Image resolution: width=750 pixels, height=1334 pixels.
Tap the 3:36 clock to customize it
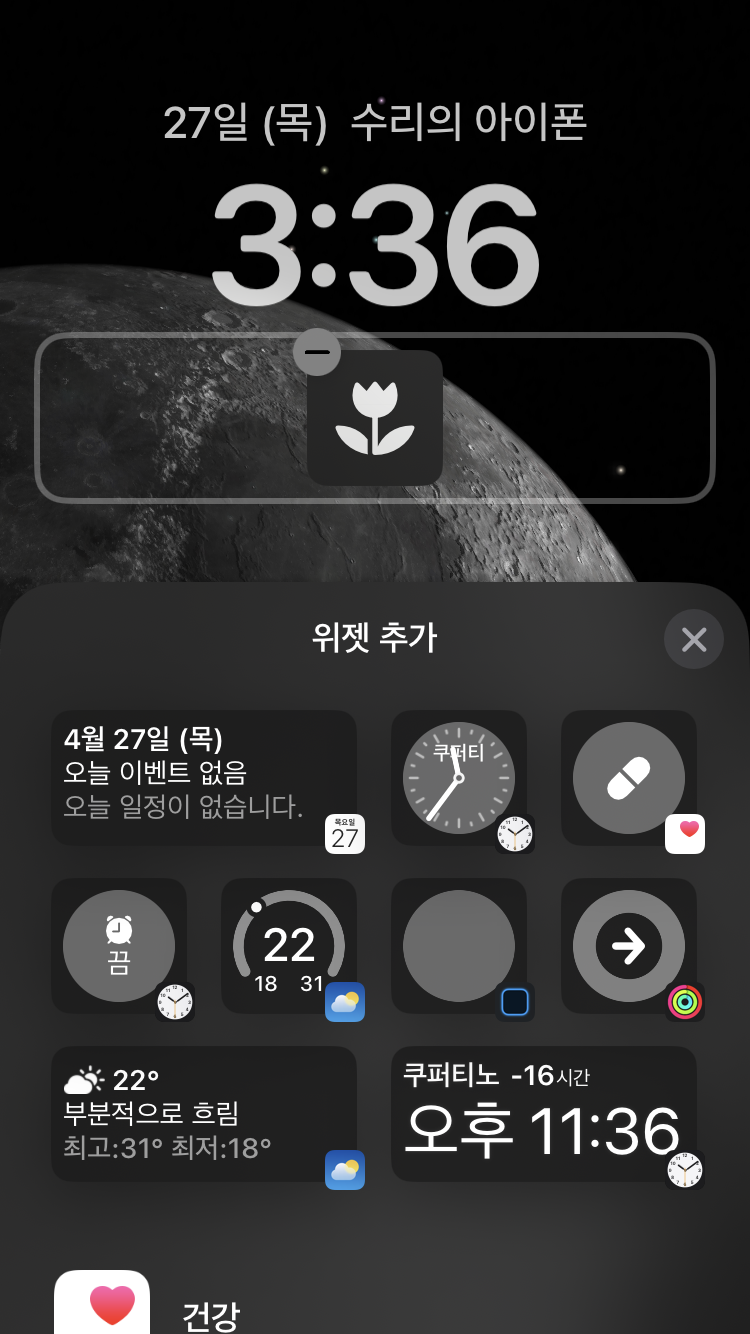374,245
